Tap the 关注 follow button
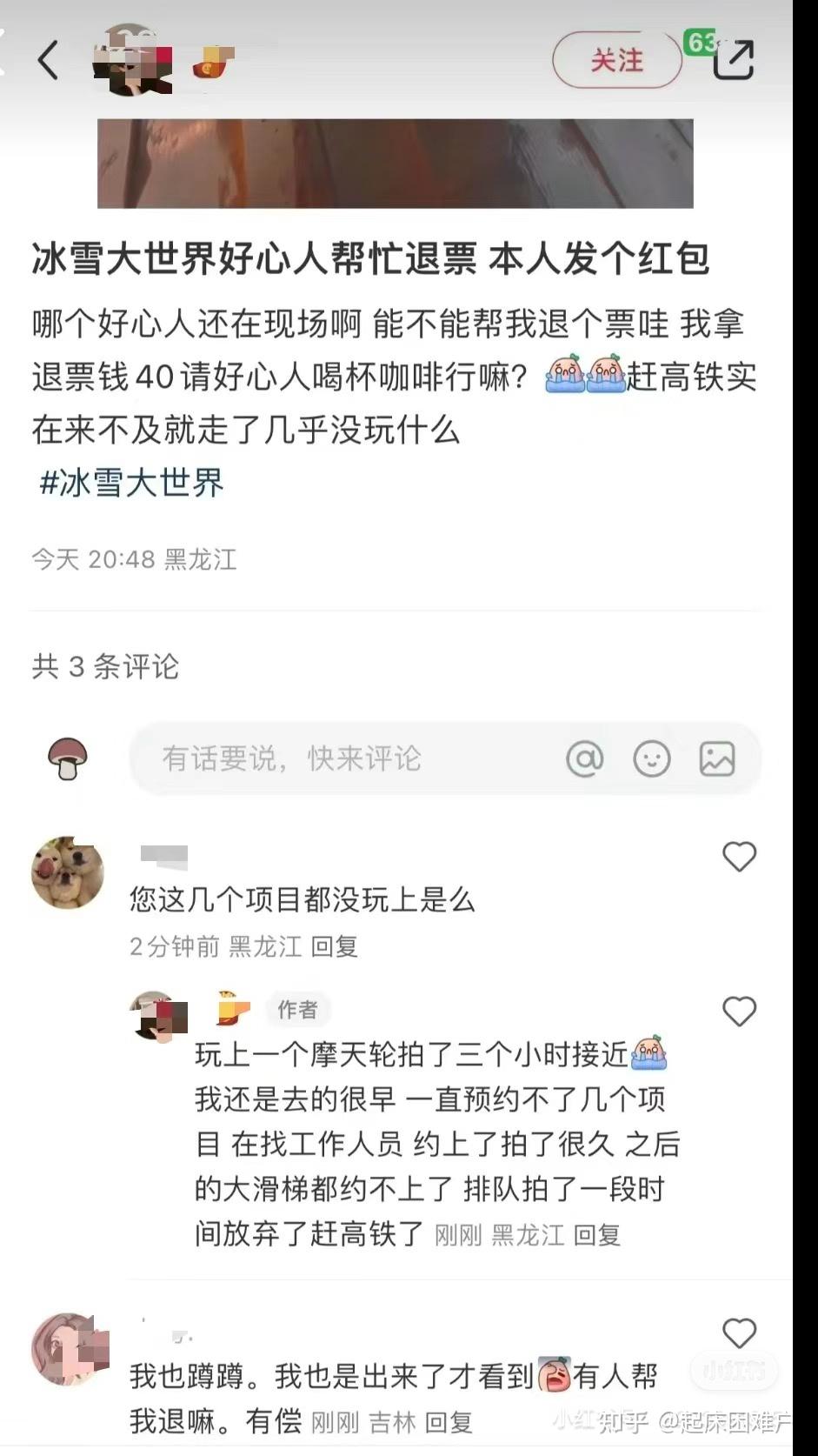 [617, 60]
